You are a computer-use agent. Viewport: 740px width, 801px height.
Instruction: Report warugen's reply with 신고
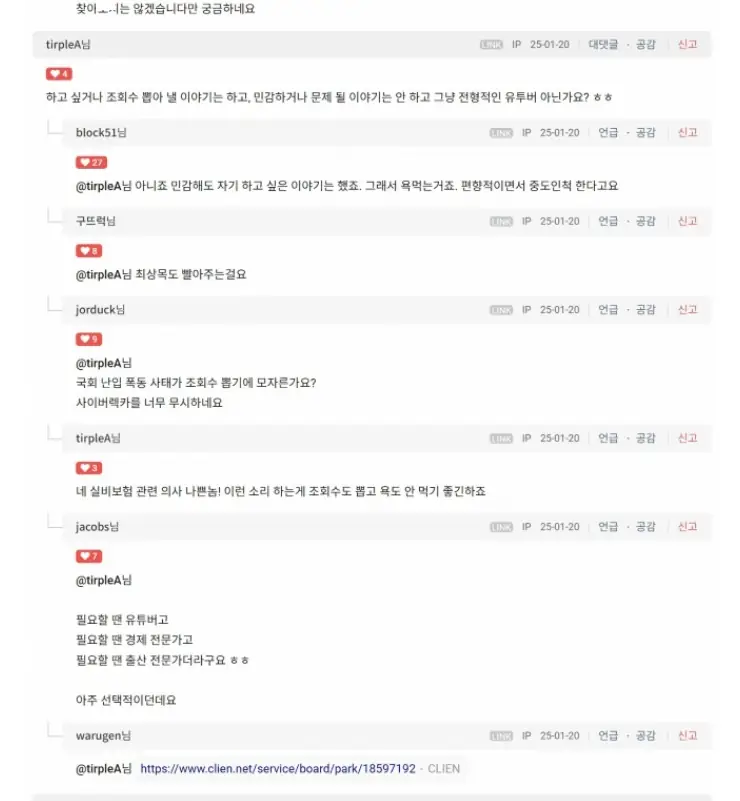[687, 736]
